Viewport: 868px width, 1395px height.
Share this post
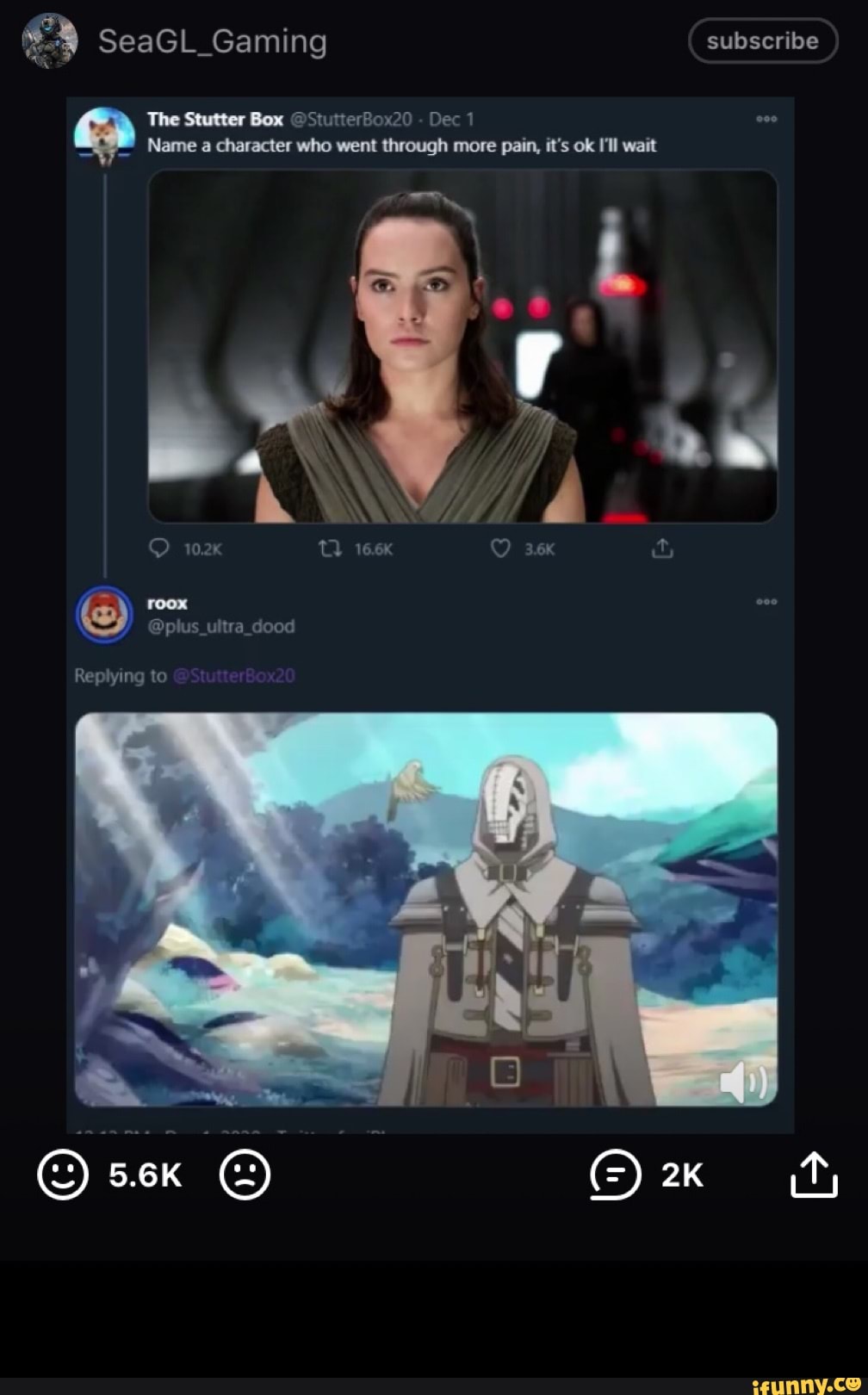tap(813, 1175)
